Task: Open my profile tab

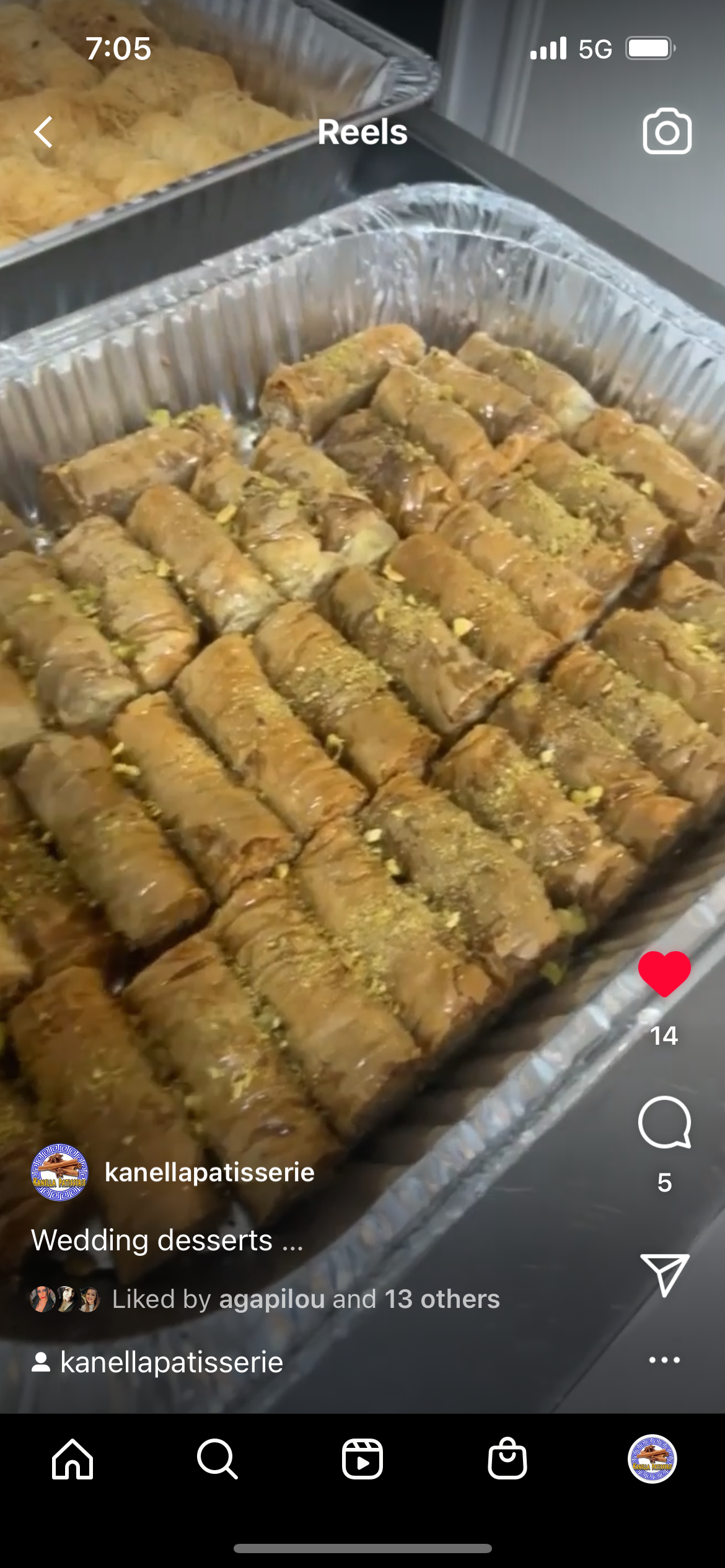Action: 652,1459
